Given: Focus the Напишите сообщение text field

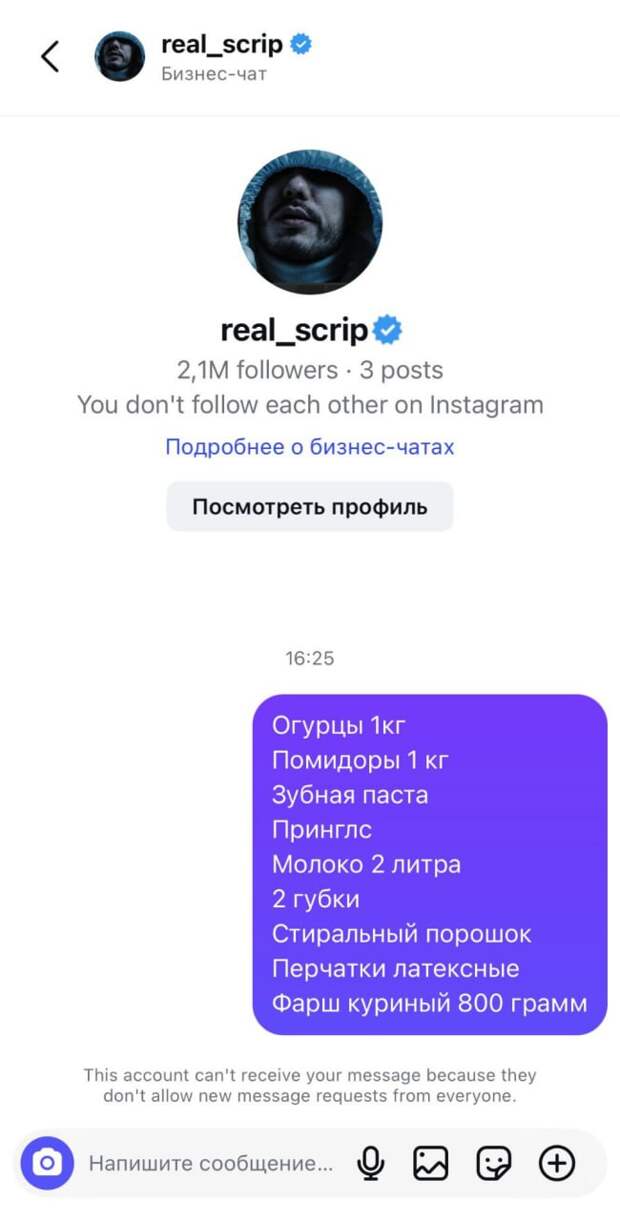Looking at the screenshot, I should pyautogui.click(x=210, y=1163).
